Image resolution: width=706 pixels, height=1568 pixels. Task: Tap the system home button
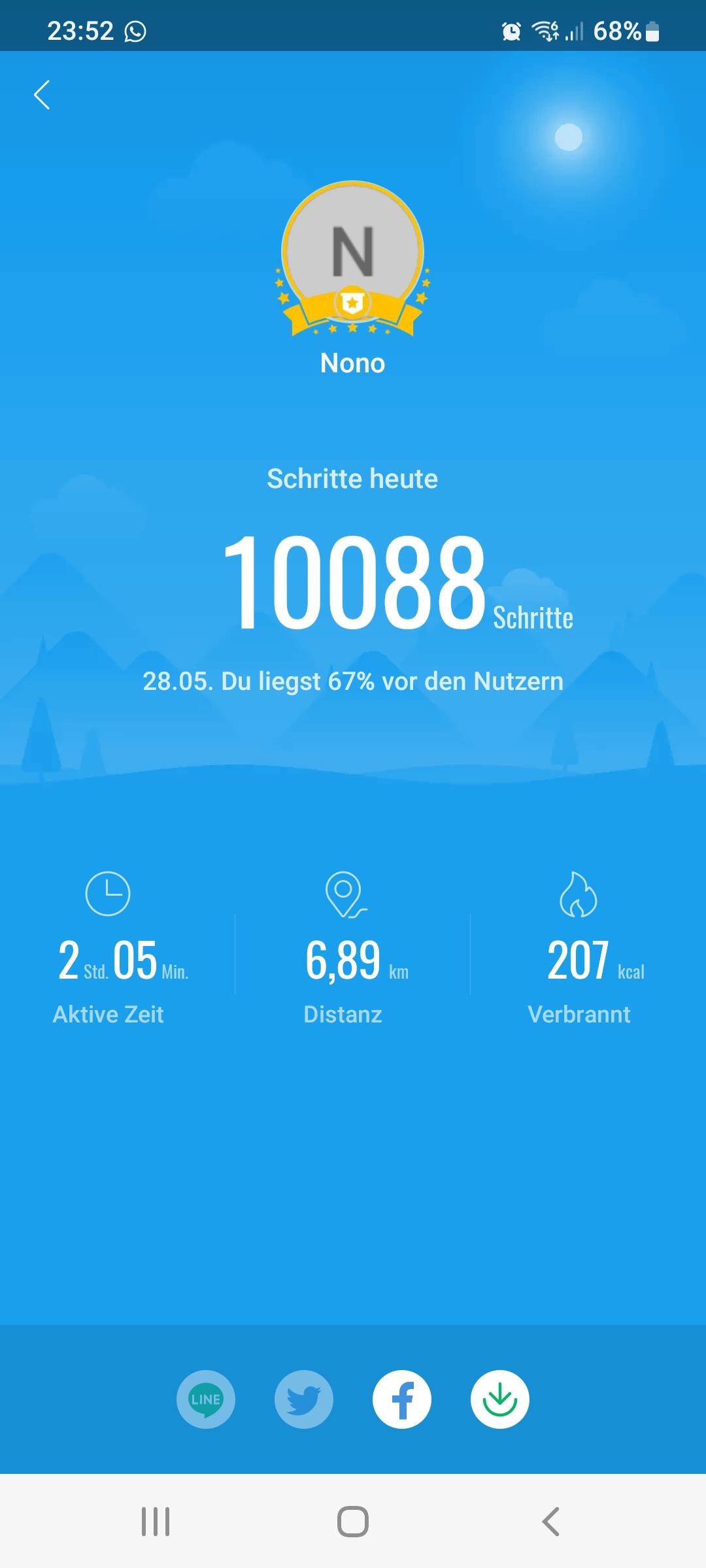[x=353, y=1522]
